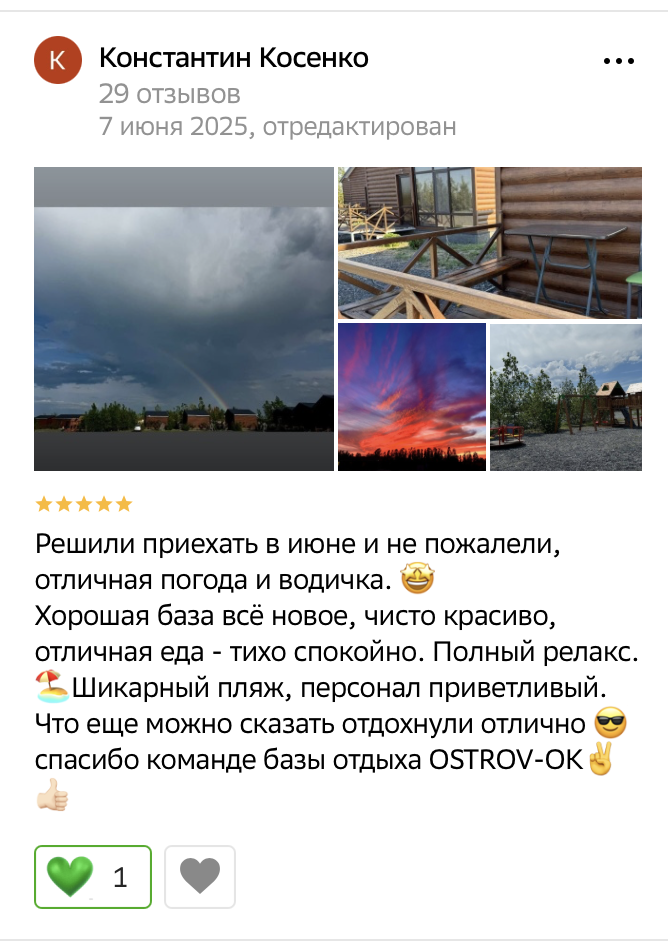
Task: Open the stormy sky rainbow photo
Action: pyautogui.click(x=184, y=319)
